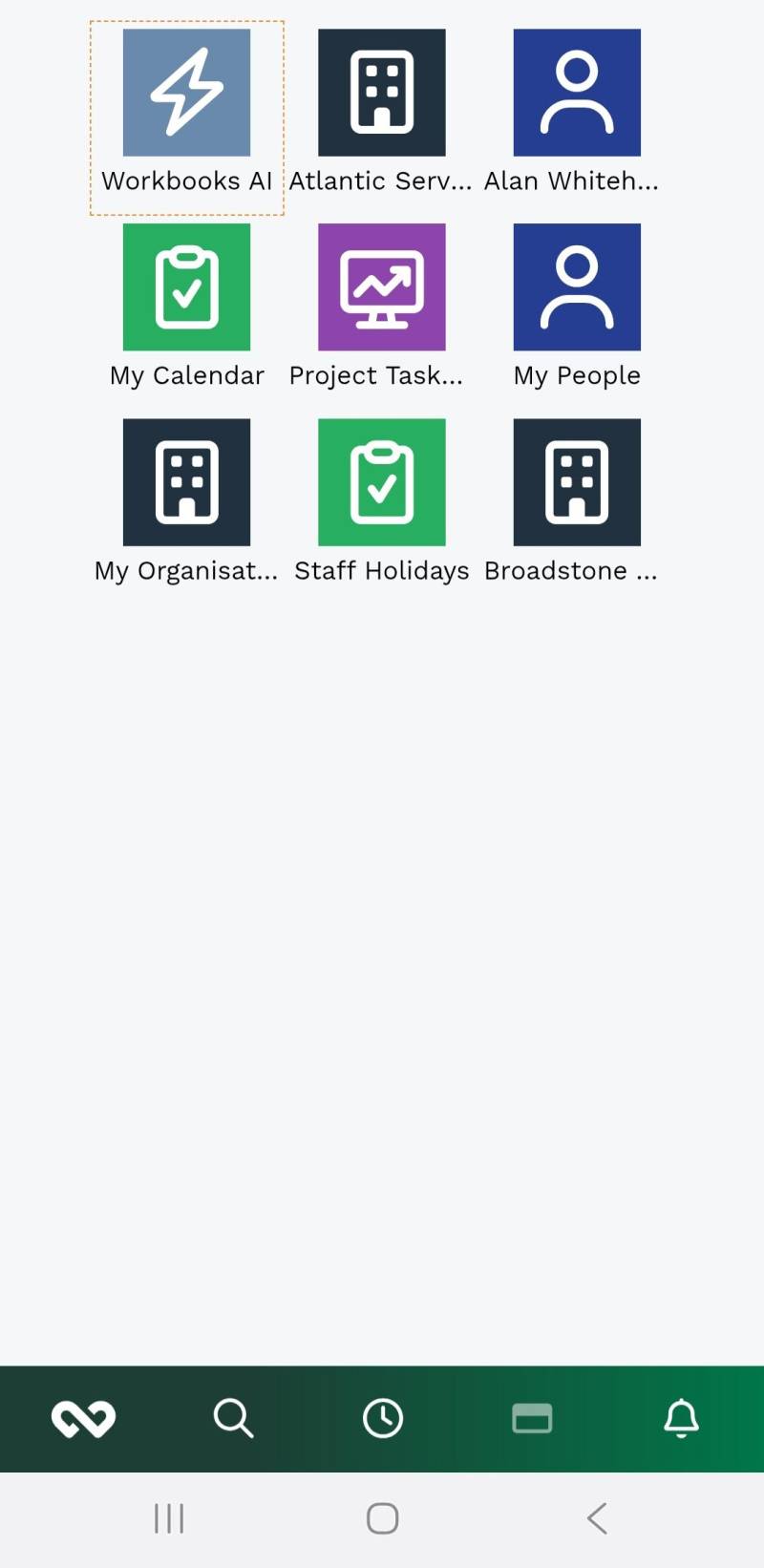Open My Calendar
764x1568 pixels.
pyautogui.click(x=186, y=287)
